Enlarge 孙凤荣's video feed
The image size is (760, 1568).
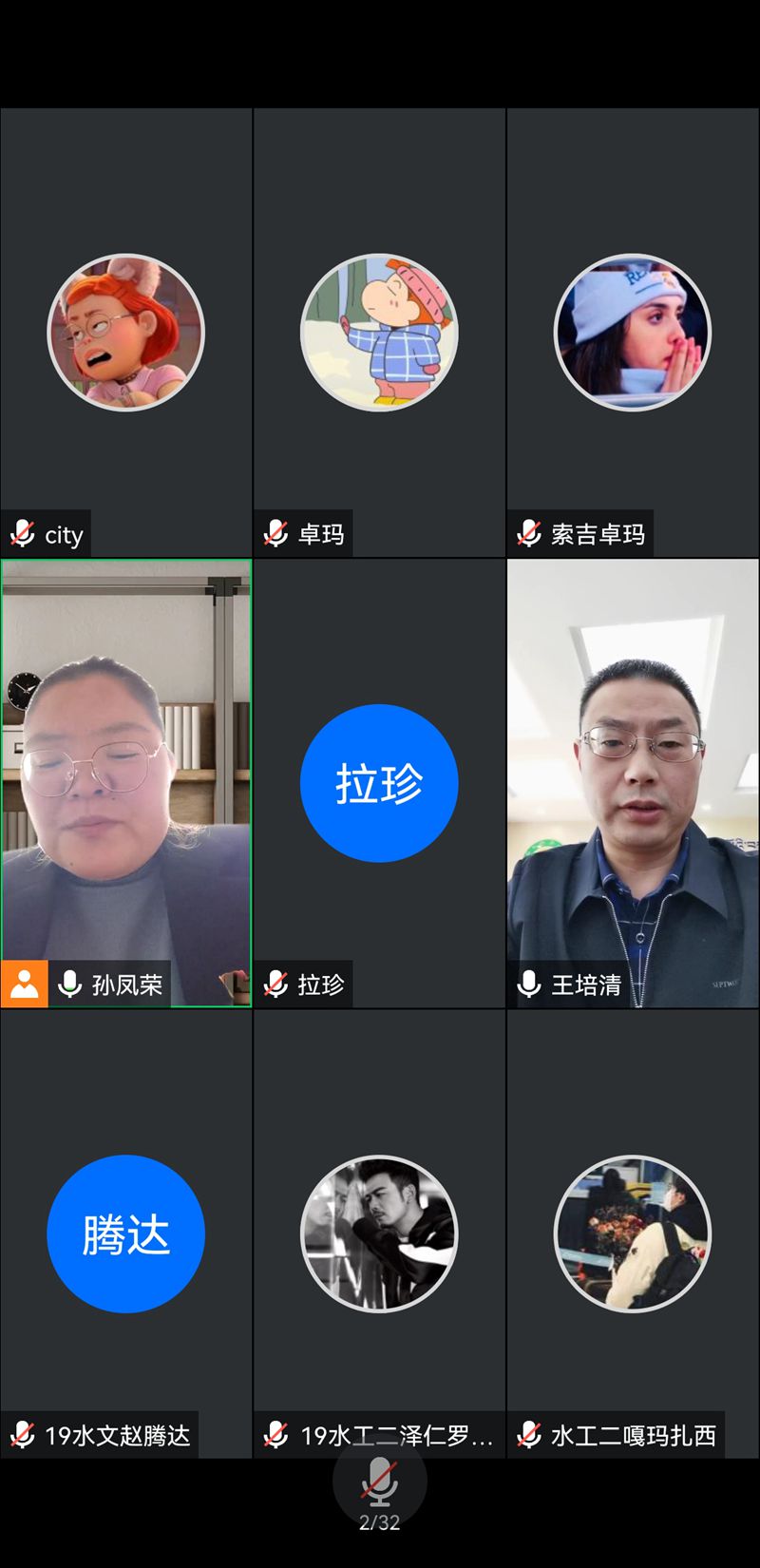point(126,782)
